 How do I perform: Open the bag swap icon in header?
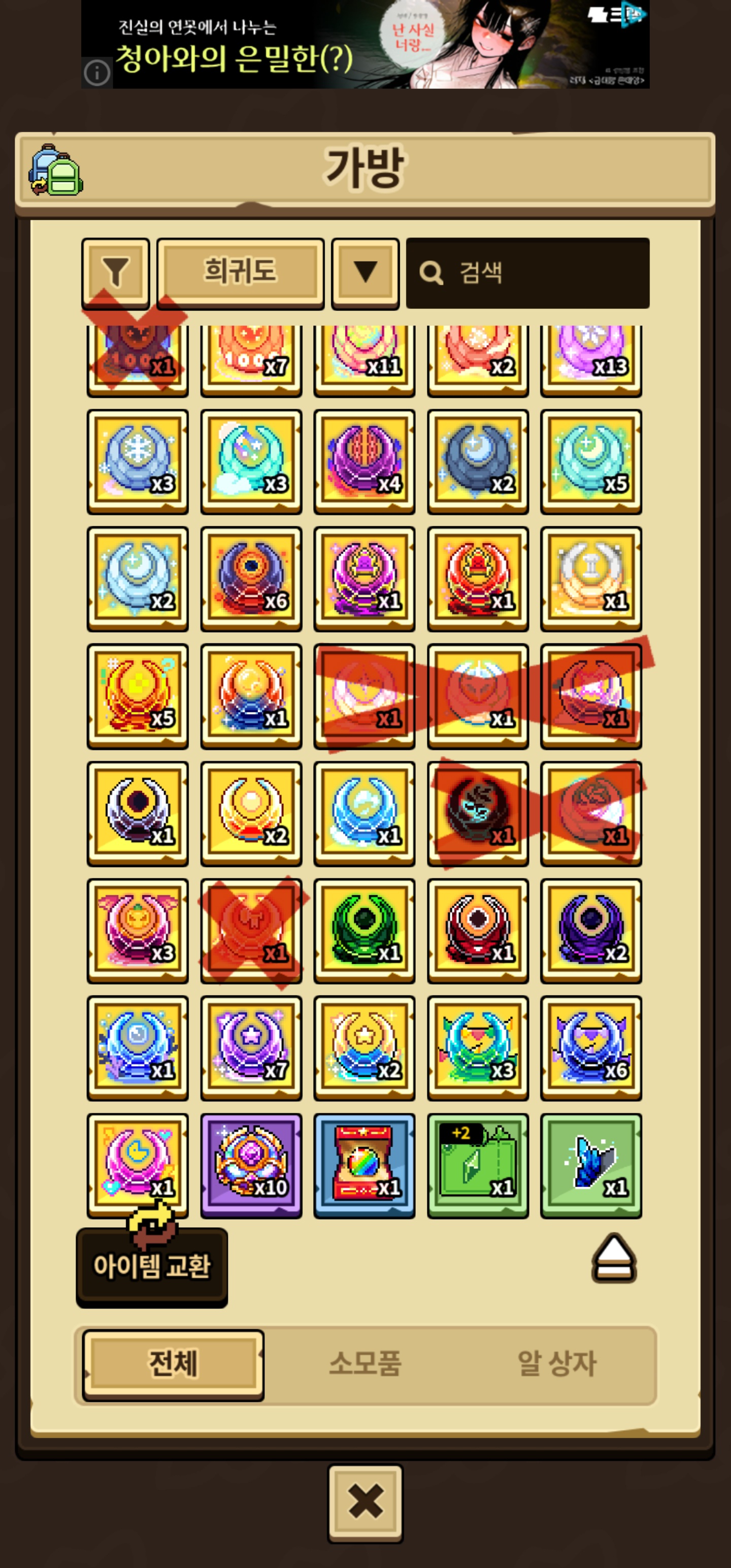point(55,171)
